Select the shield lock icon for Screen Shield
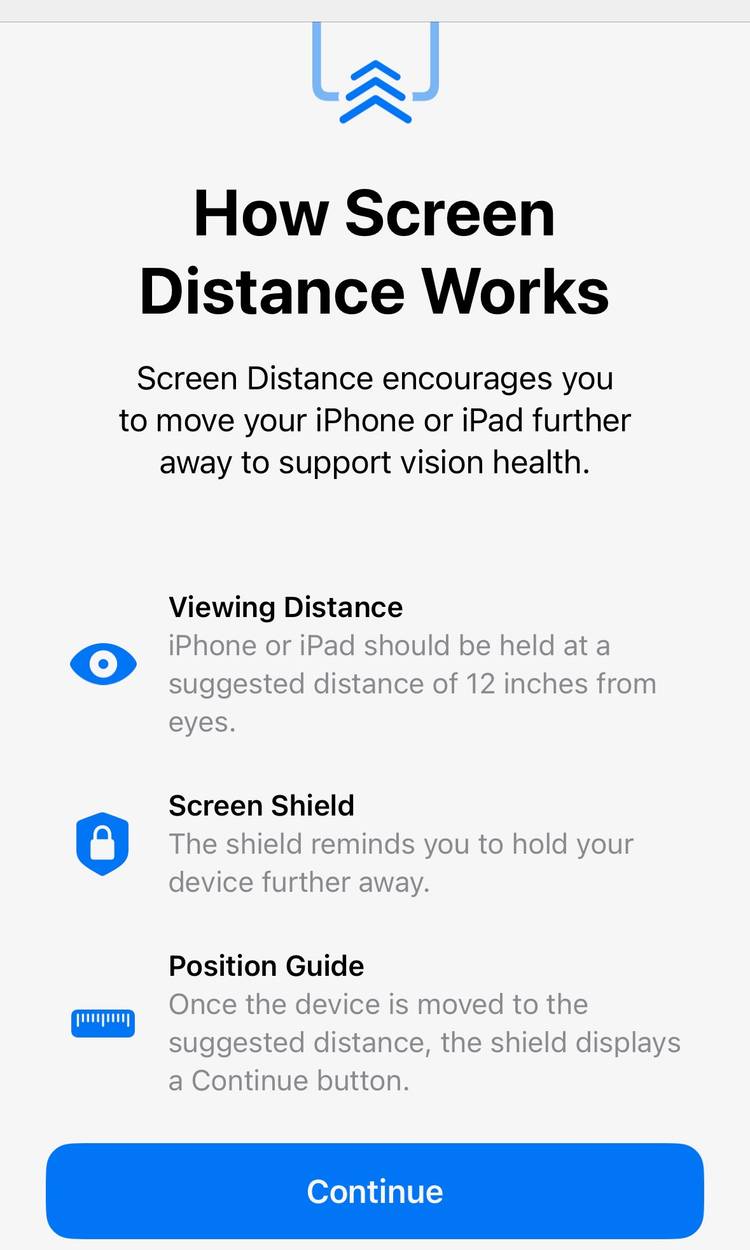750x1250 pixels. [103, 844]
